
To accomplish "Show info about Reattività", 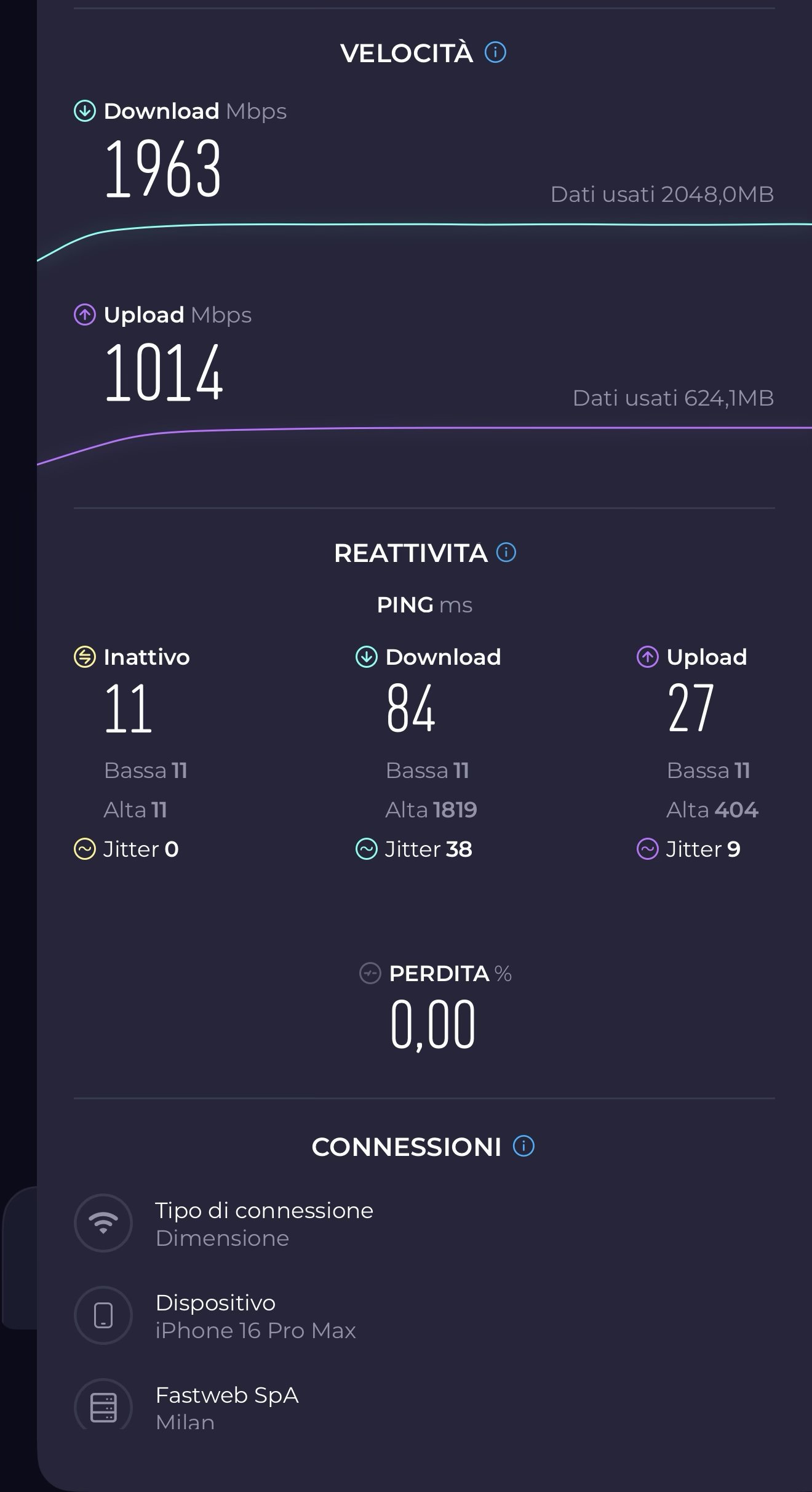I will [506, 552].
